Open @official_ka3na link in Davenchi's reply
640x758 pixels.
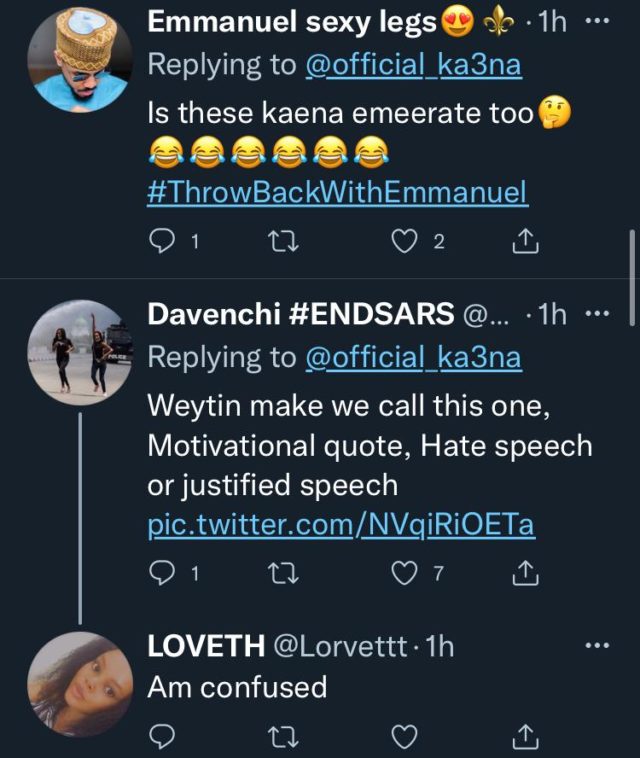coord(414,356)
